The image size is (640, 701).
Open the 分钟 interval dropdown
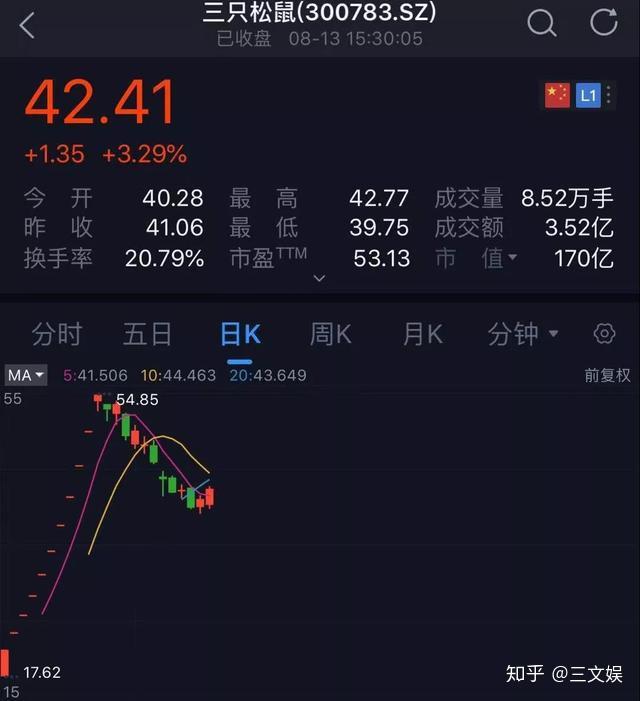coord(523,334)
